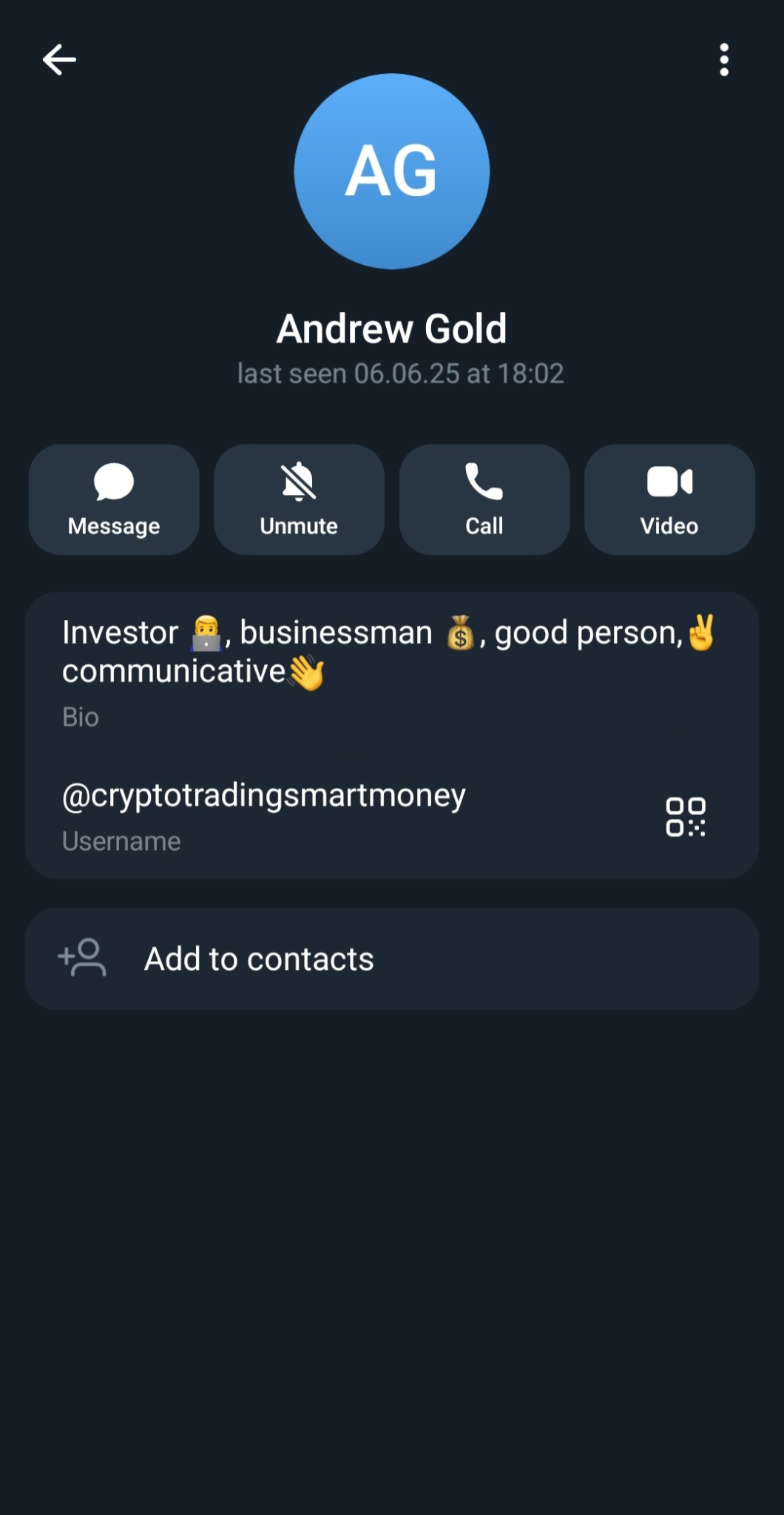Start a video call

point(669,499)
